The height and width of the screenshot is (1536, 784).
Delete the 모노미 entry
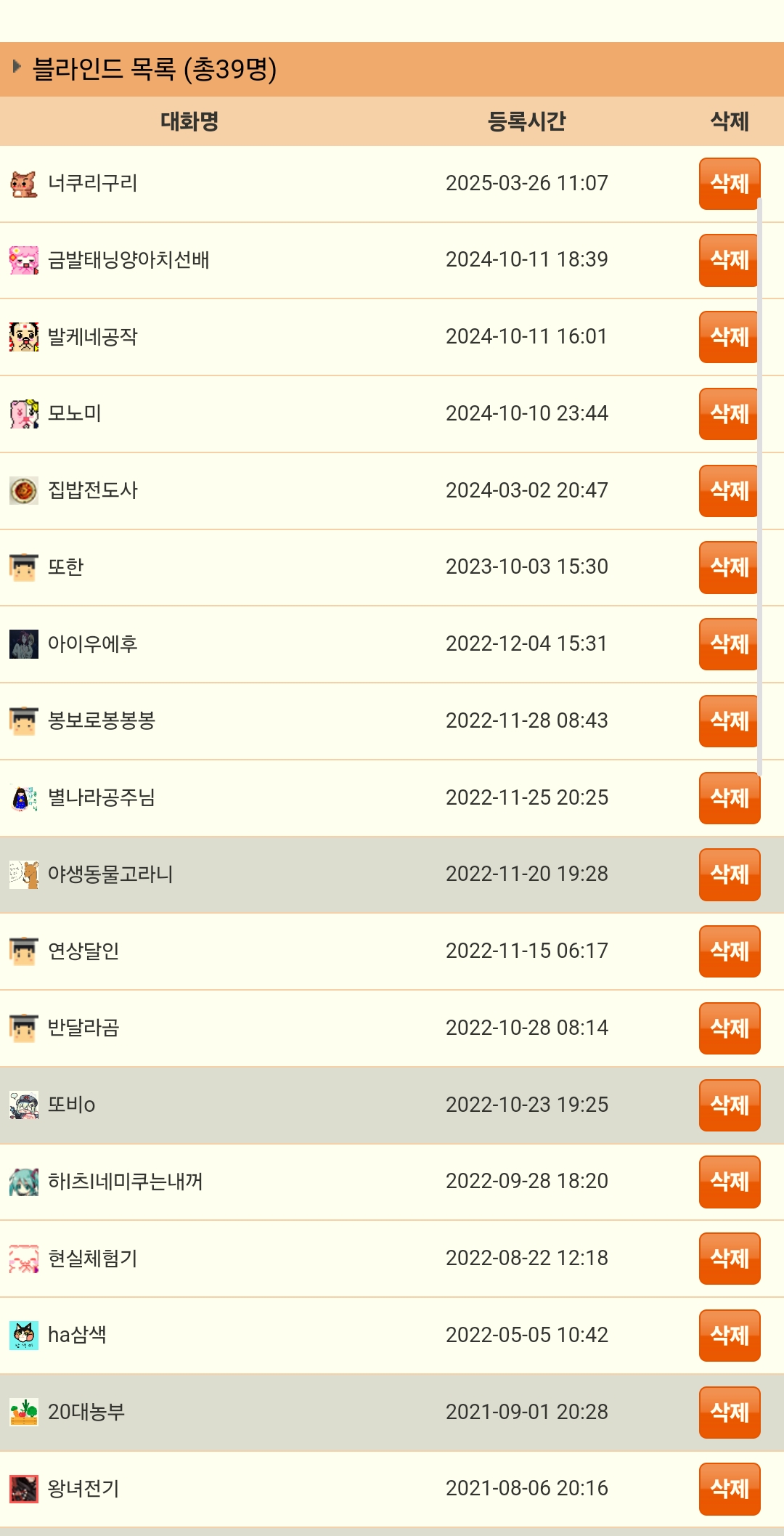730,414
